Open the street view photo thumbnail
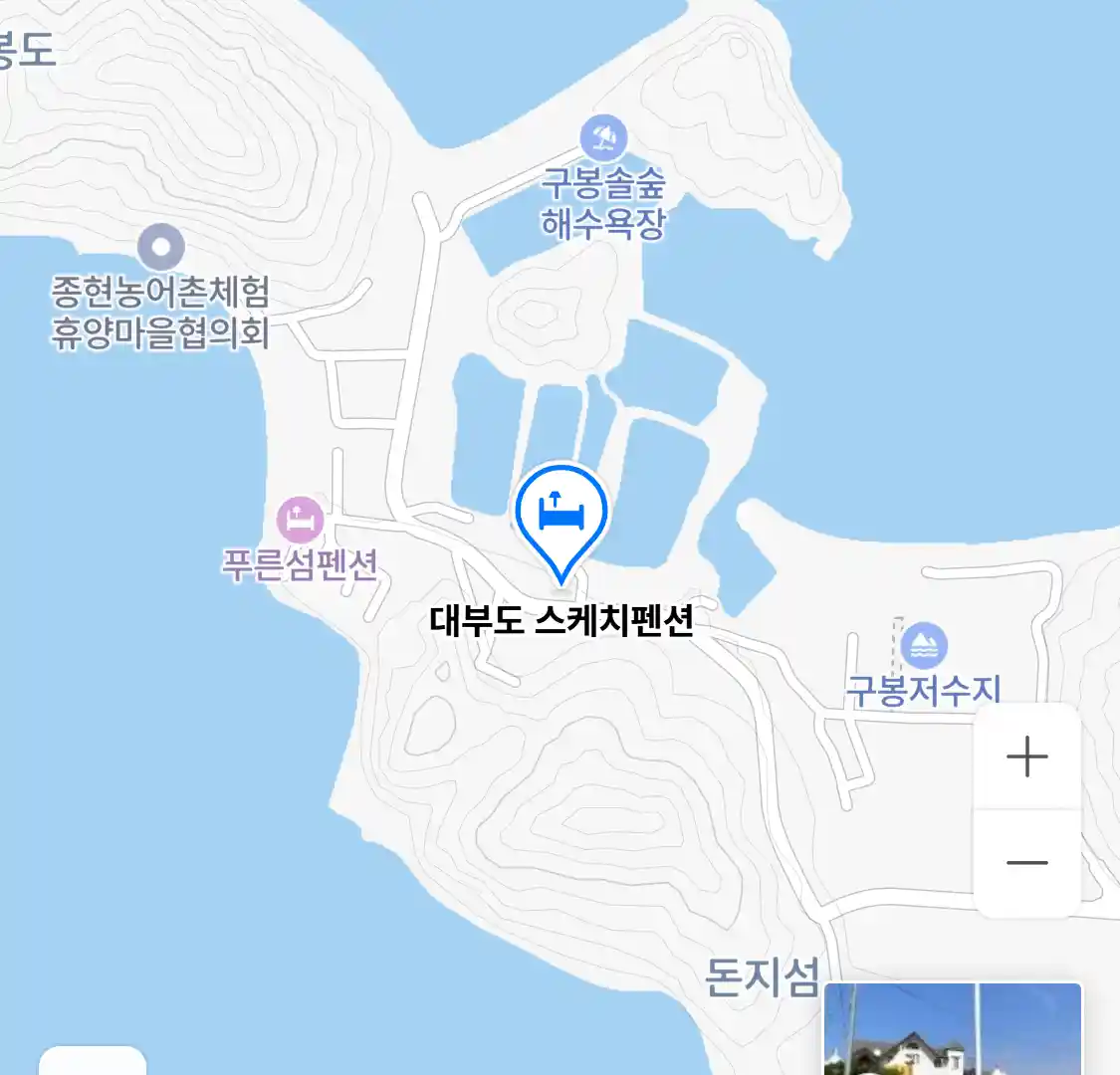 coord(953,1029)
